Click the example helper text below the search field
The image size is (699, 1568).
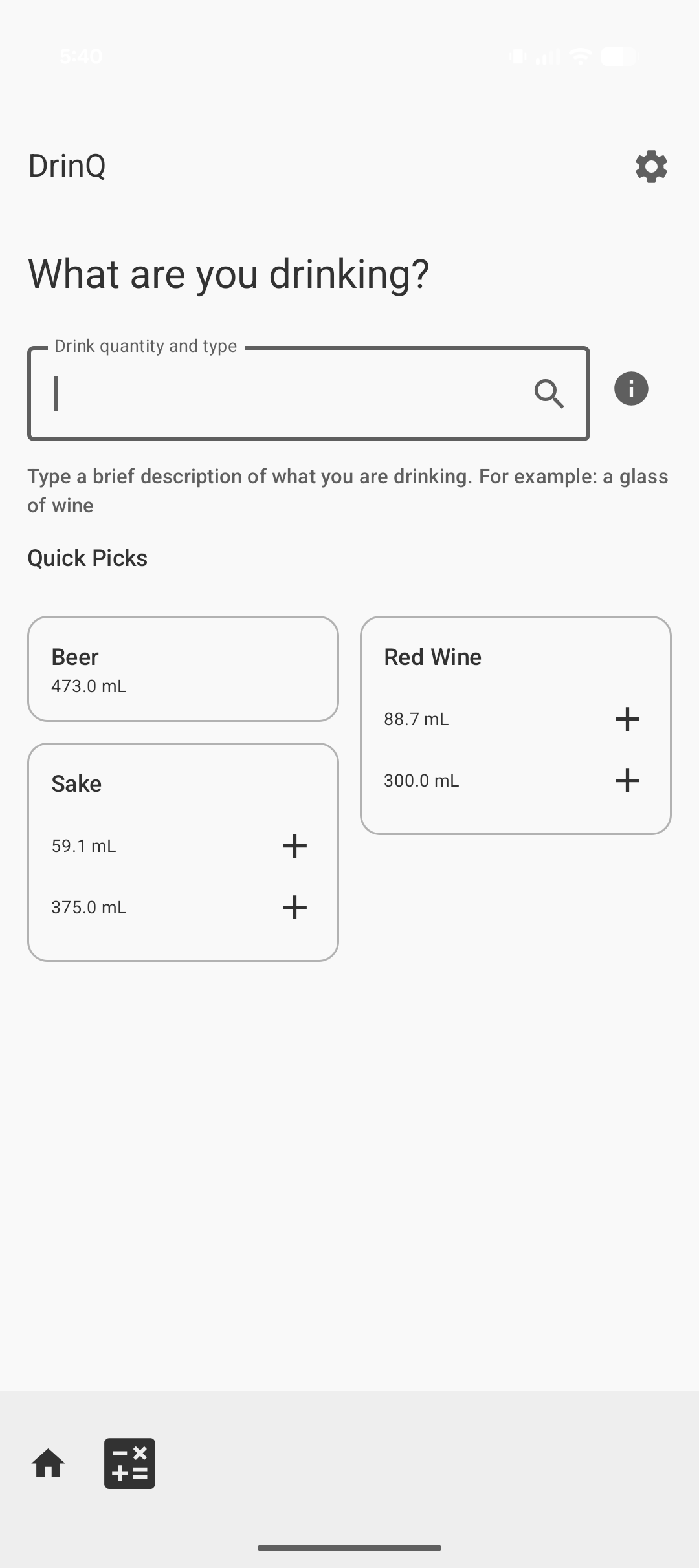[348, 490]
